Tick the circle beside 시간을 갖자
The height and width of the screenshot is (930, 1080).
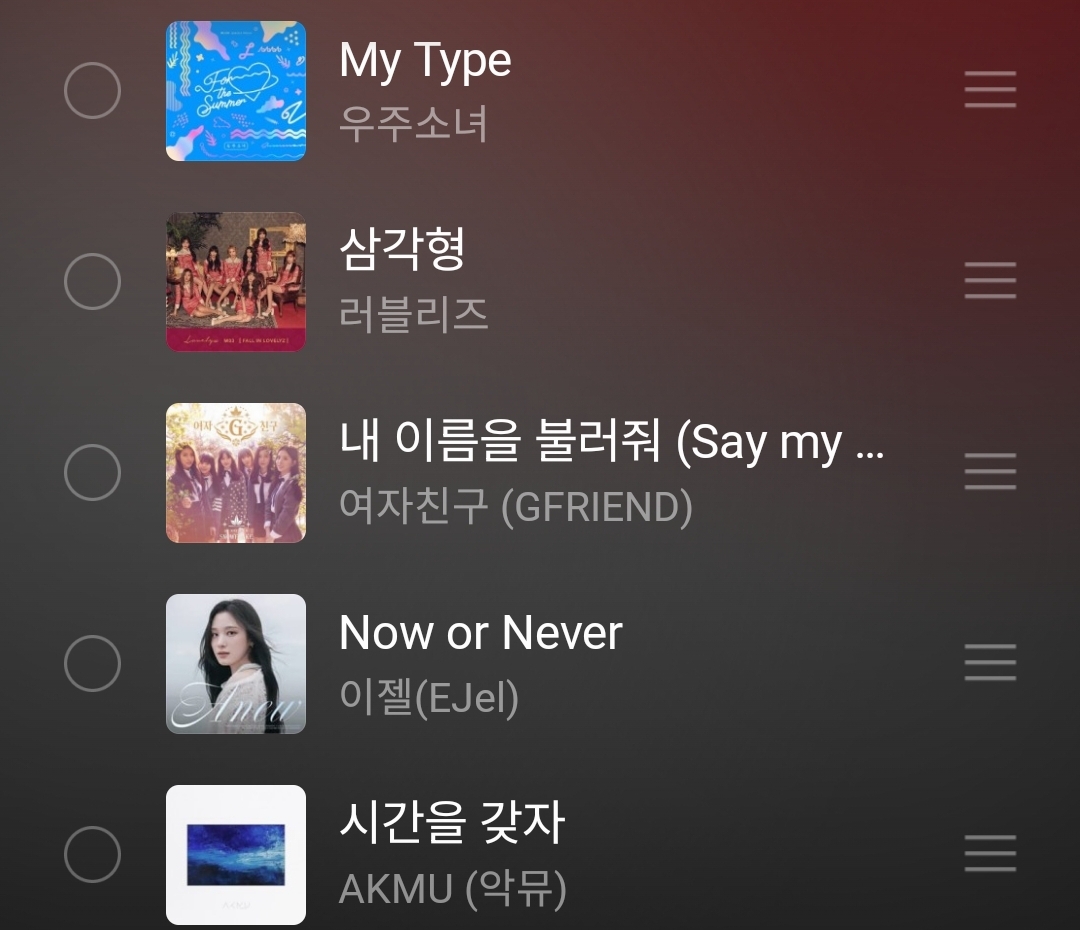tap(92, 854)
